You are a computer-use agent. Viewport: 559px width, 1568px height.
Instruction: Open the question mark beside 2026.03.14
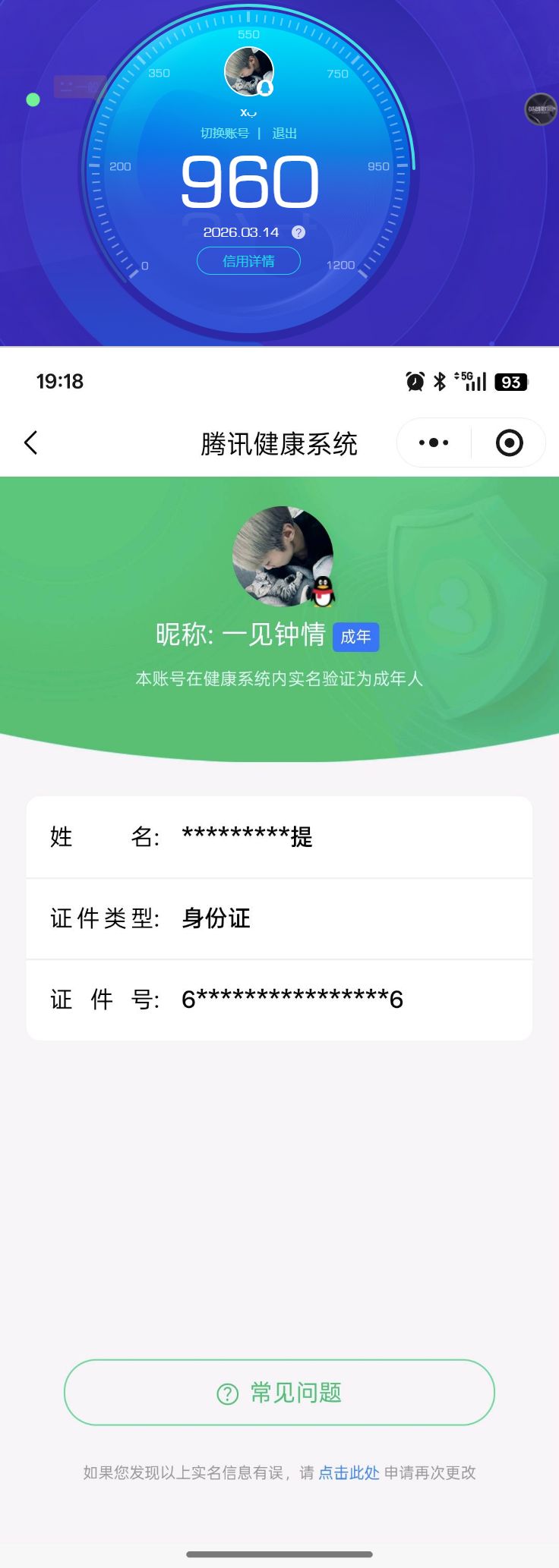point(298,232)
